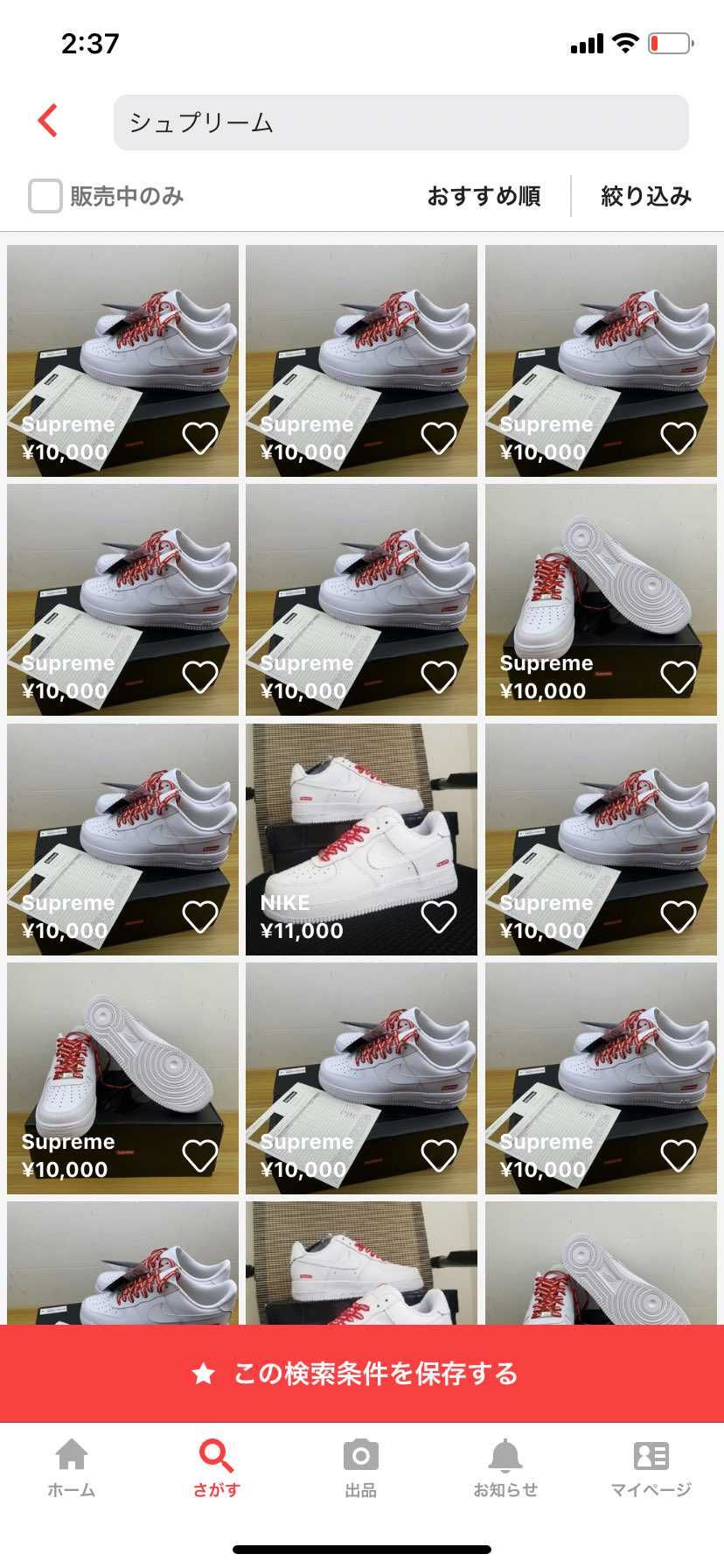The width and height of the screenshot is (724, 1568).
Task: Open the 絞り込み filter
Action: 646,196
